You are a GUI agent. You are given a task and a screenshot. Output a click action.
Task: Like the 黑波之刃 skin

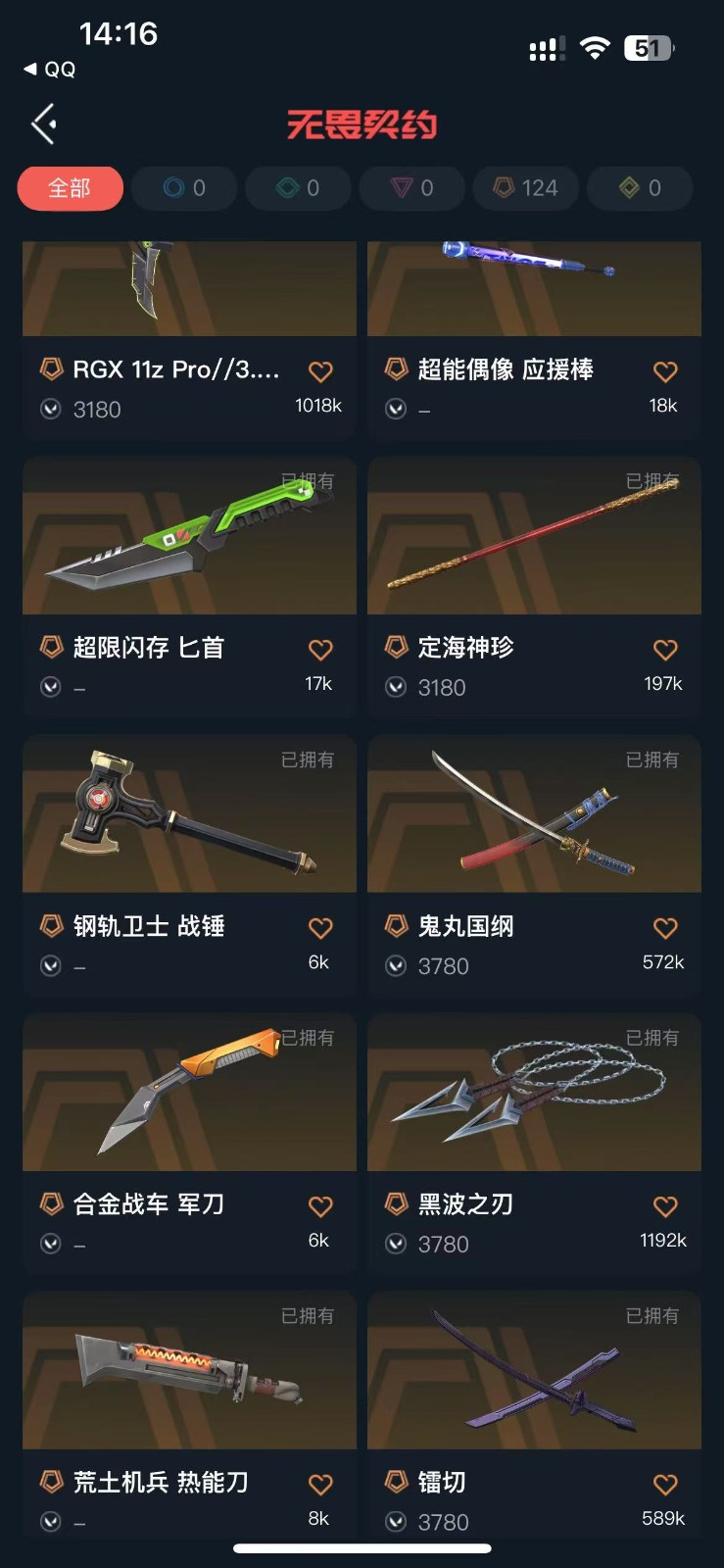tap(665, 1206)
